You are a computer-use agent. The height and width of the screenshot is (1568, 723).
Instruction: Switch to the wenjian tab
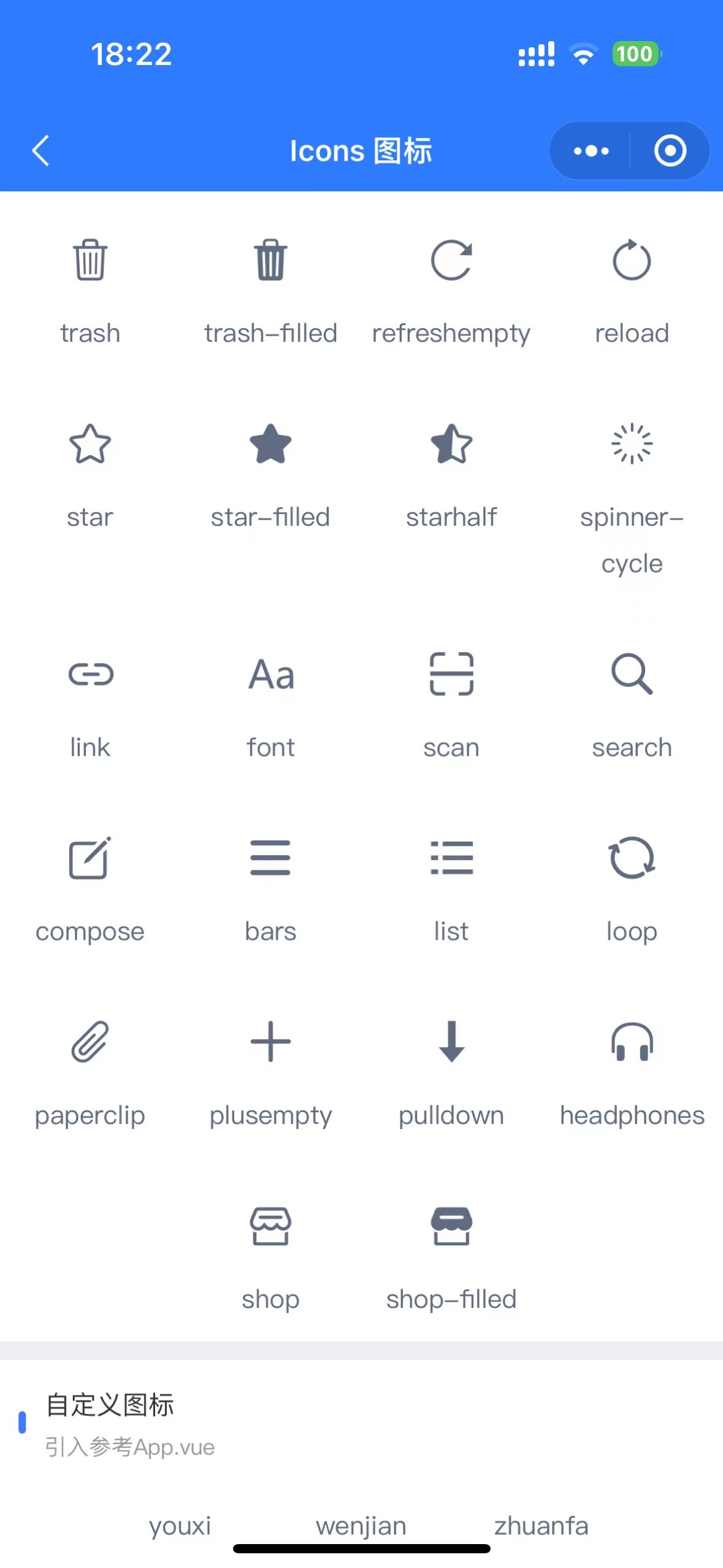(361, 1526)
